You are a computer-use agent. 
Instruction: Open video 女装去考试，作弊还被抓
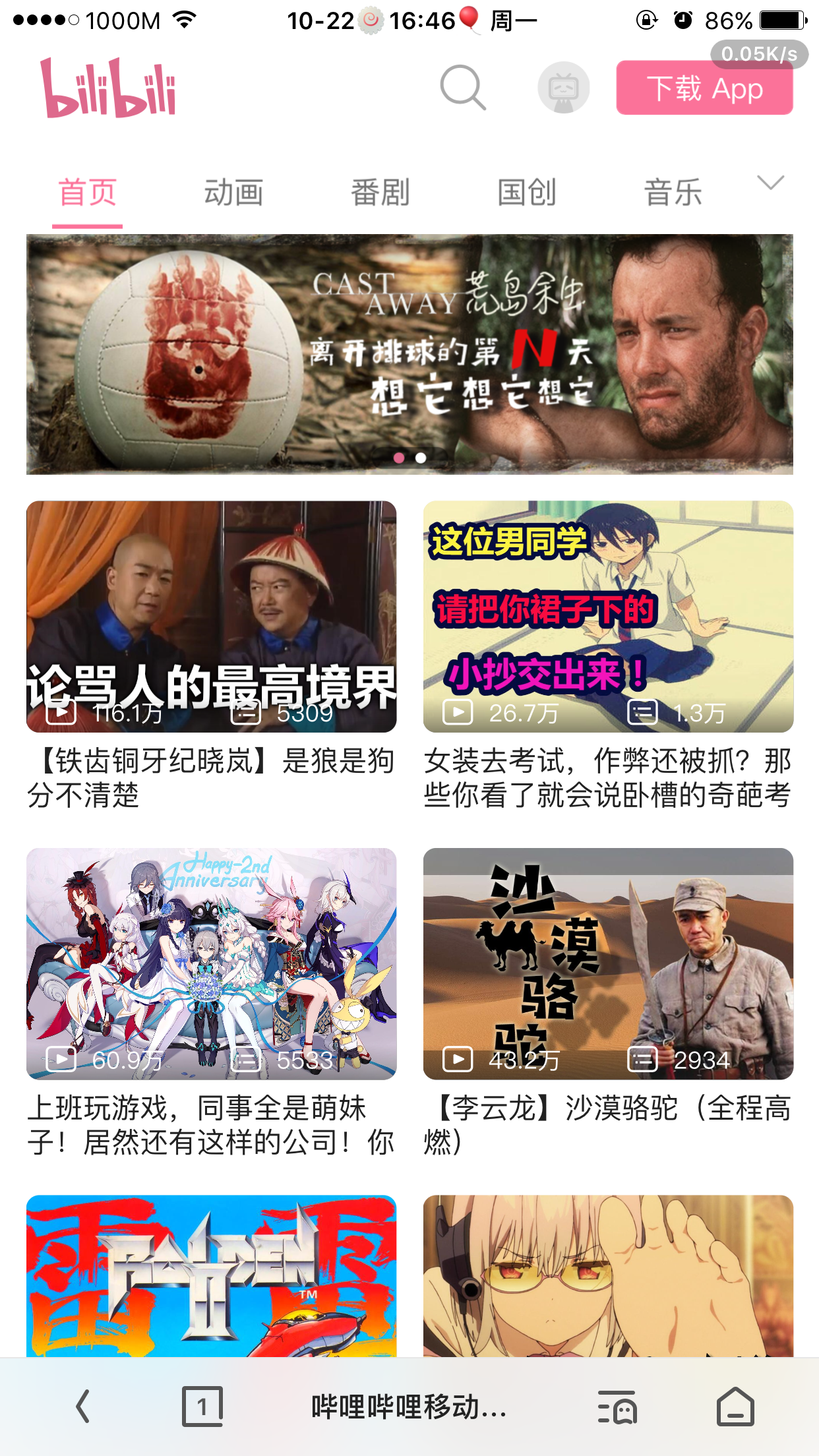coord(608,617)
